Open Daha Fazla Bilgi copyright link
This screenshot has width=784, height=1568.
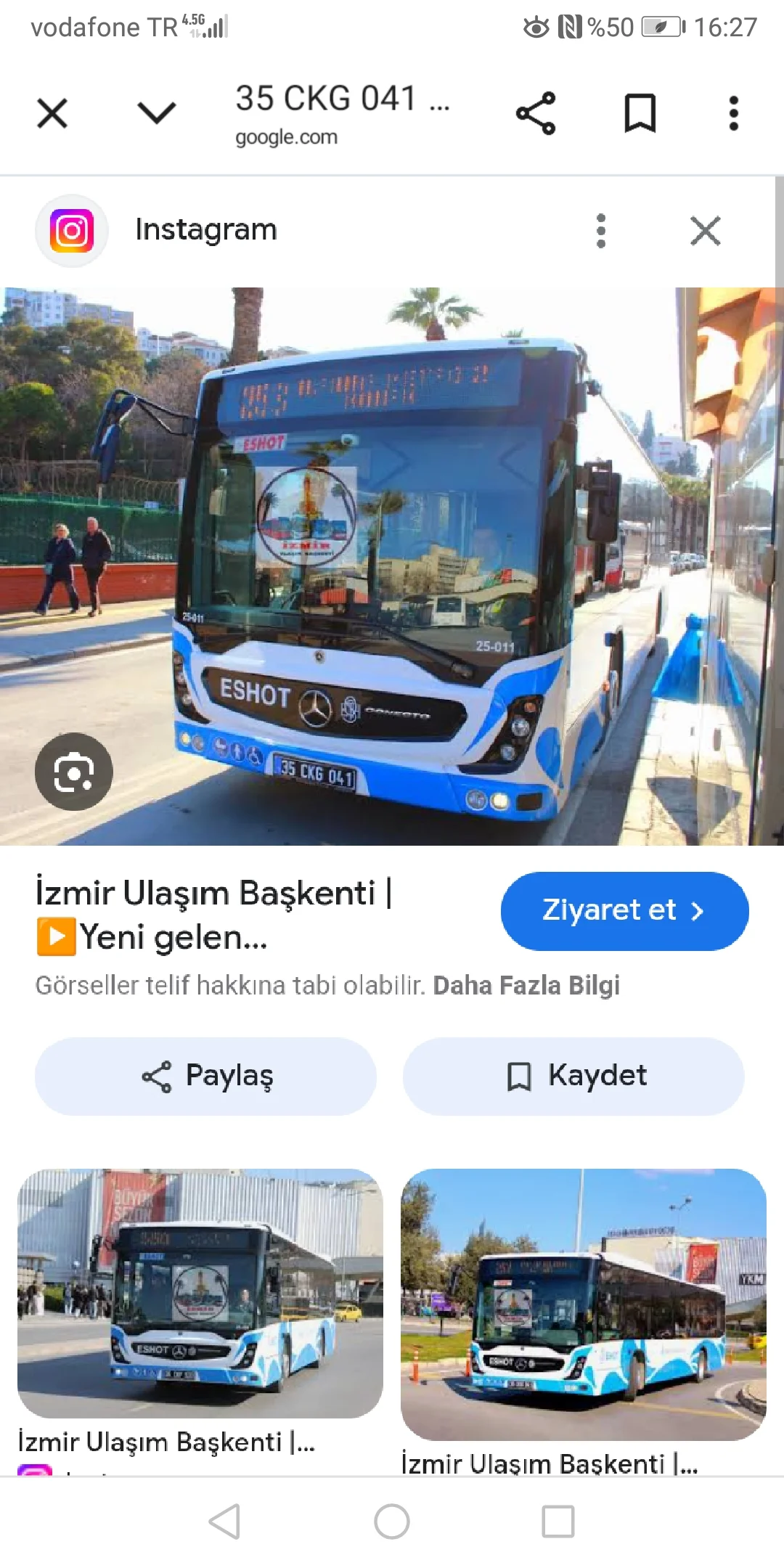[526, 985]
